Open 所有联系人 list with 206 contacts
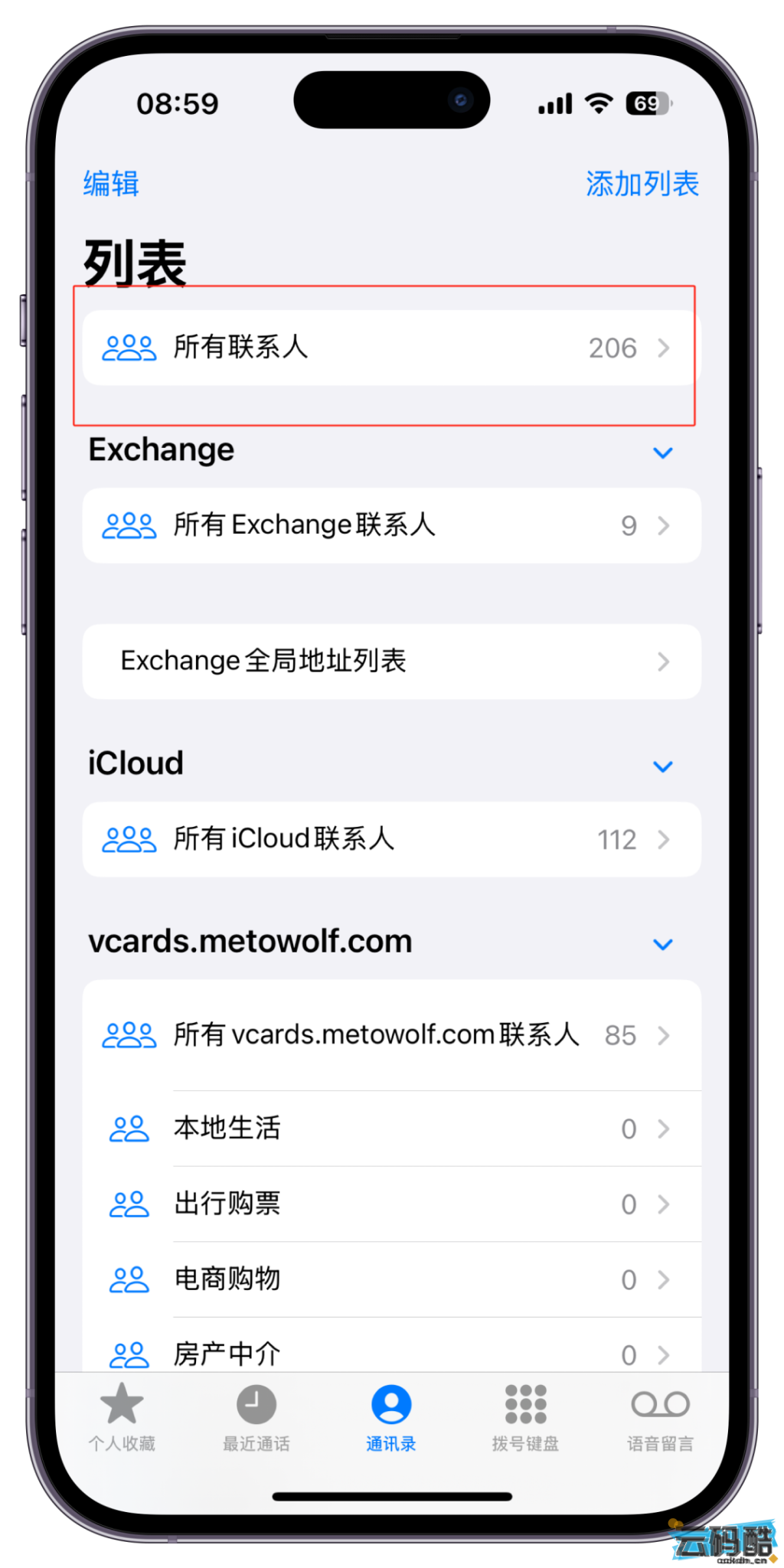 390,348
